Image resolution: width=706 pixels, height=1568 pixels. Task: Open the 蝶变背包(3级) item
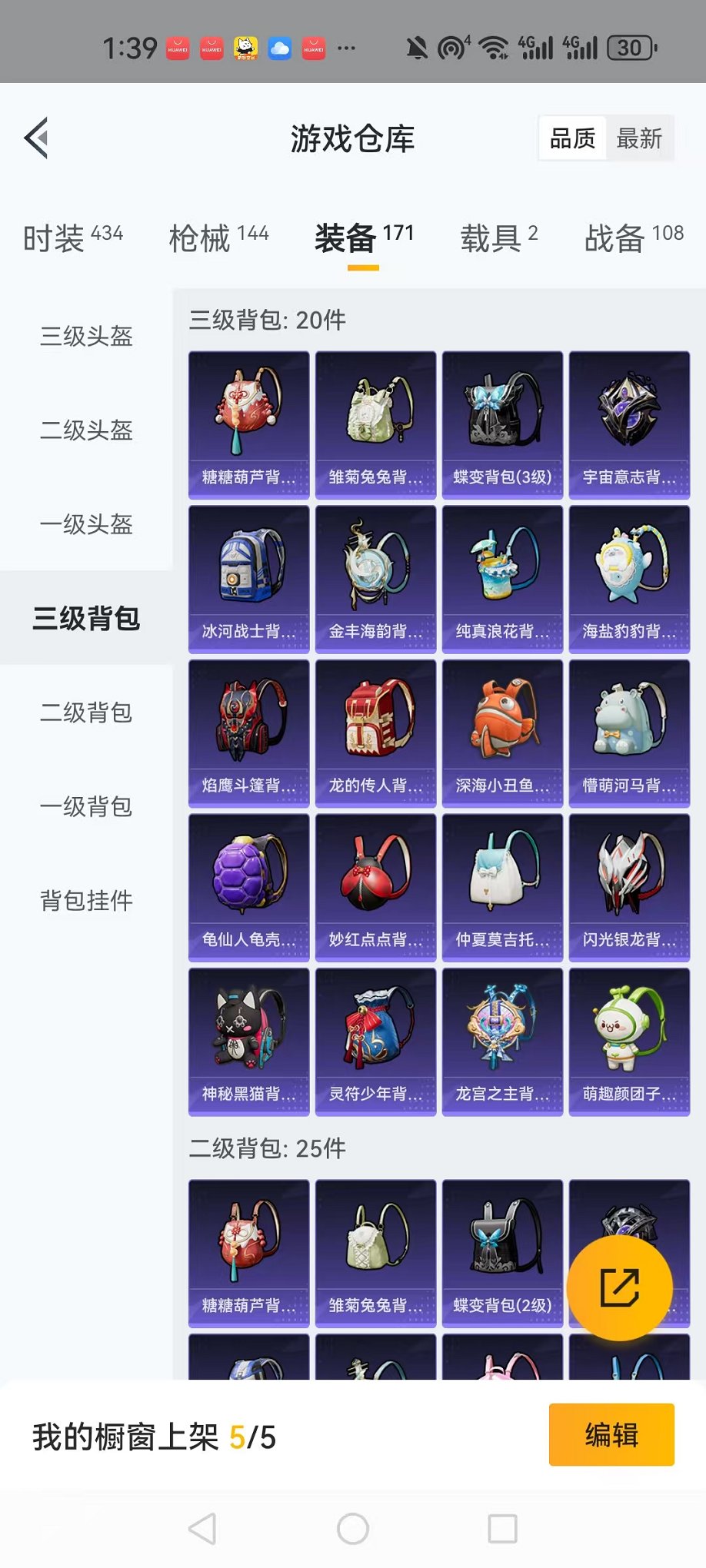tap(502, 425)
